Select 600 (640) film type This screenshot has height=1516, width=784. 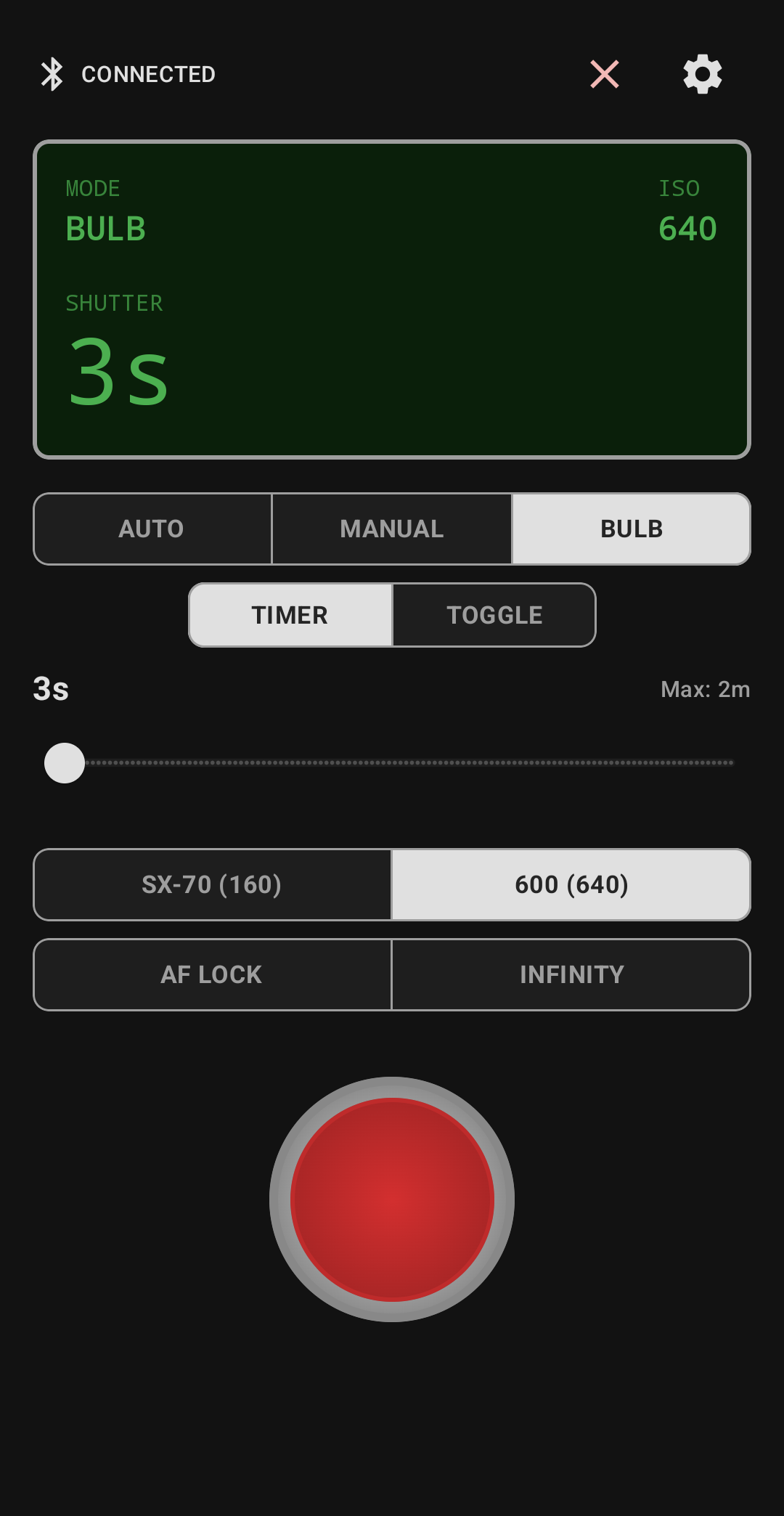click(x=571, y=884)
